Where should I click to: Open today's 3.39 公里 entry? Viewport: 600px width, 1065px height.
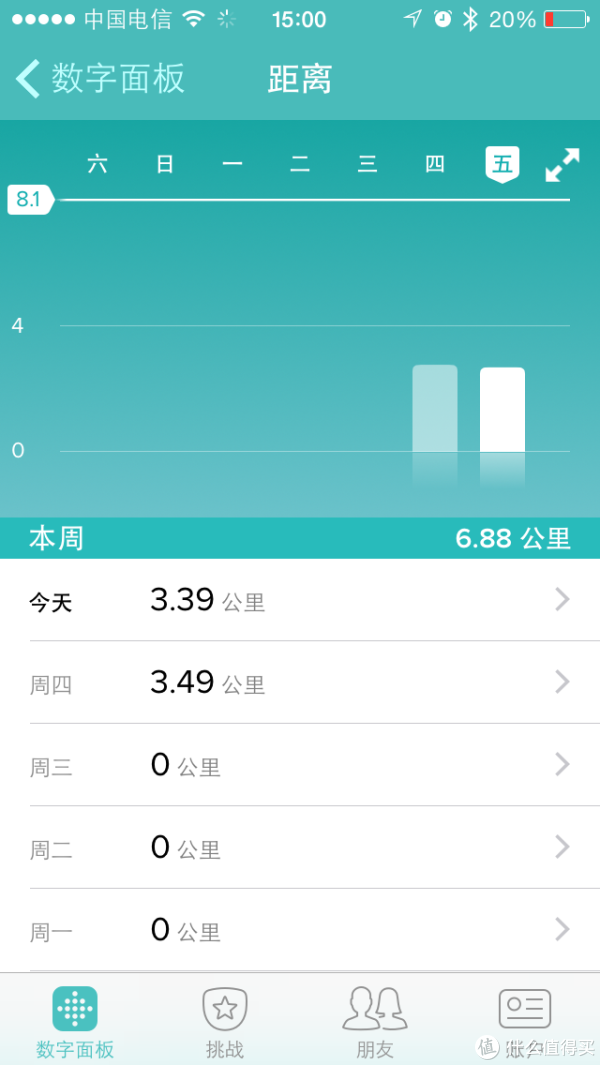[300, 600]
